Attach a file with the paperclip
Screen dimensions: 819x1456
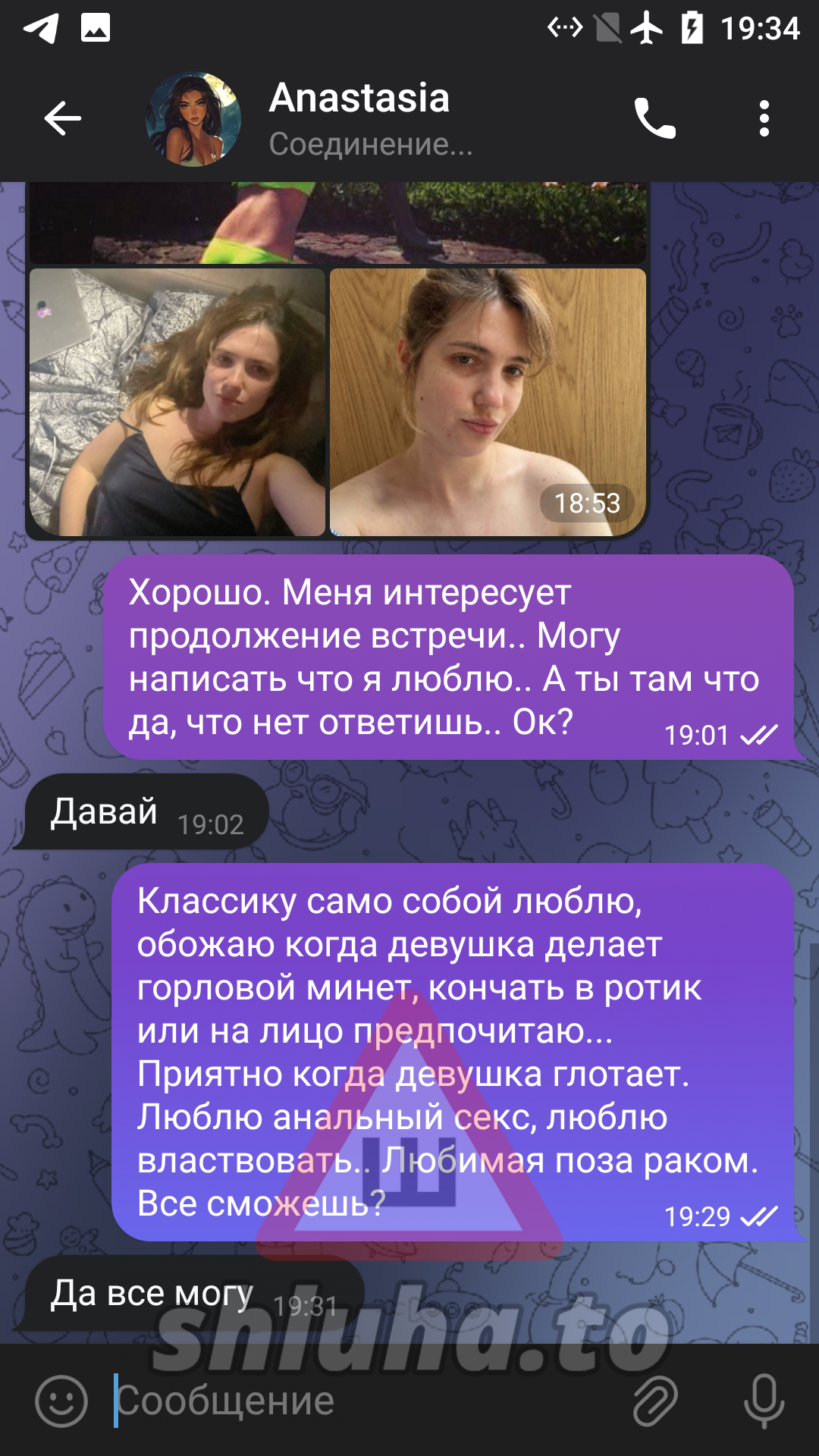655,1401
